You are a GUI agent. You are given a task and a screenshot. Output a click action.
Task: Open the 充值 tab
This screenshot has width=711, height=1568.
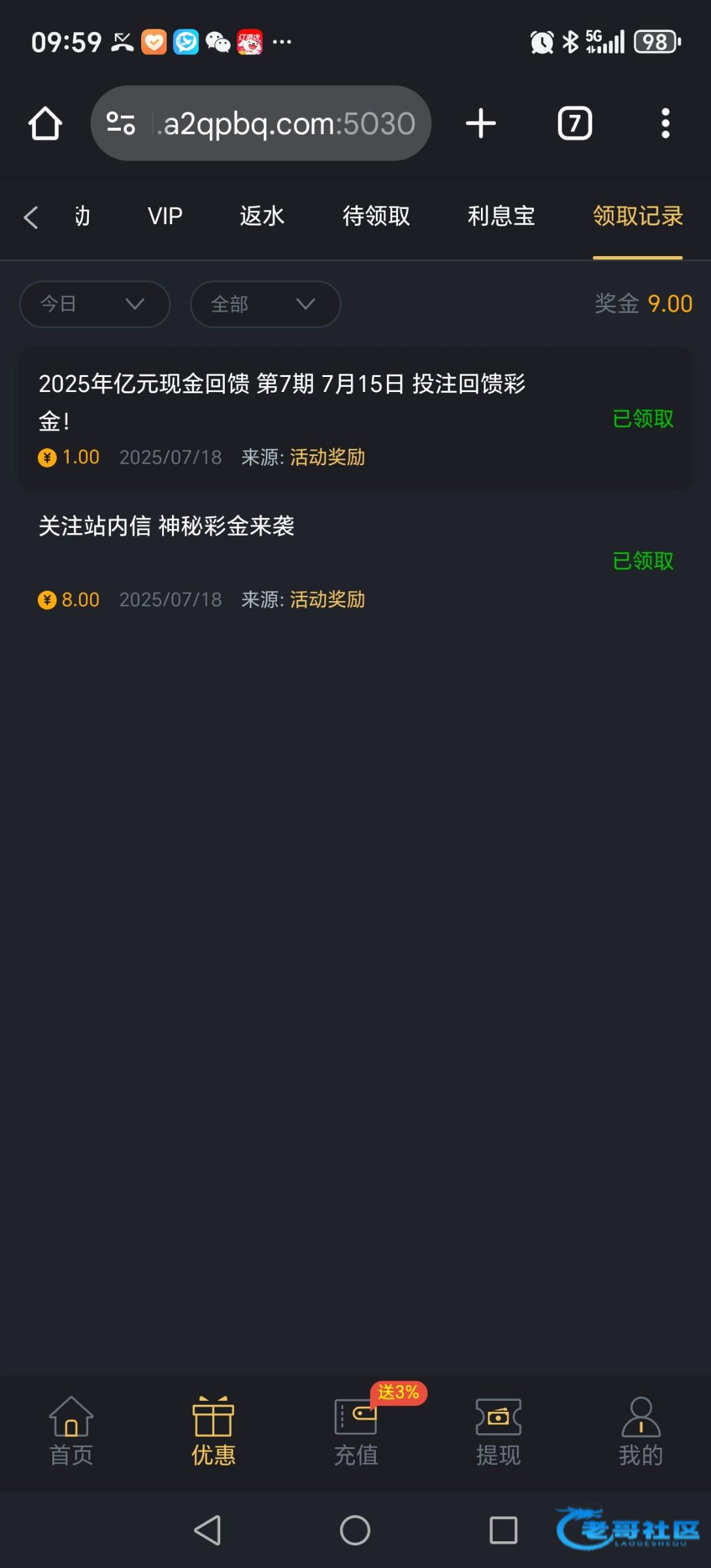click(x=356, y=1430)
